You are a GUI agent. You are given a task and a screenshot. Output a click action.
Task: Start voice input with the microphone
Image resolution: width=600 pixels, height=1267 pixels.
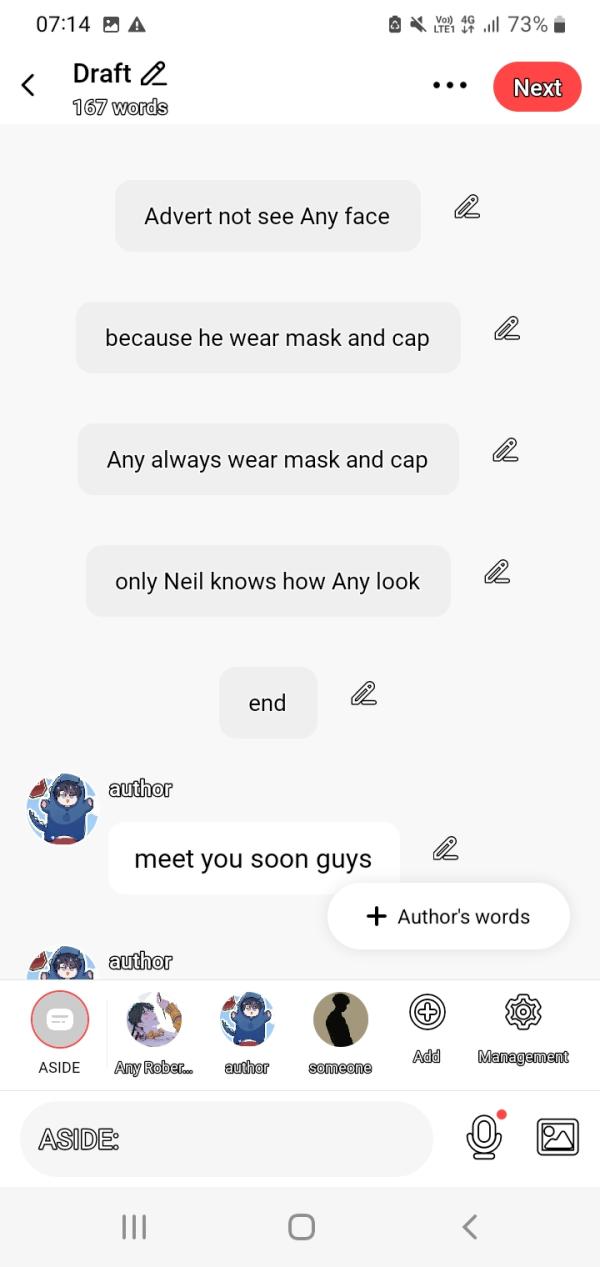click(x=484, y=1137)
